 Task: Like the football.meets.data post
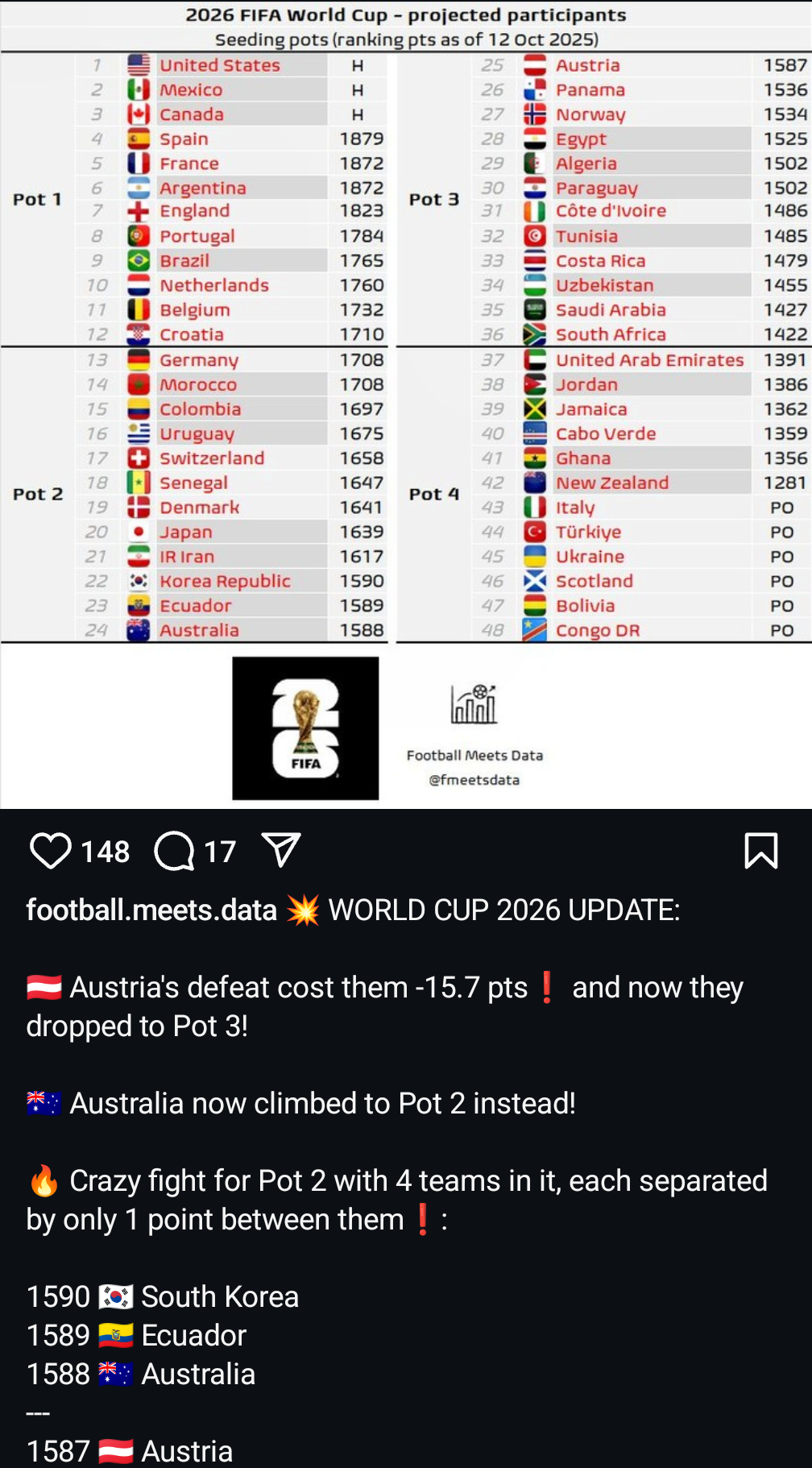(x=51, y=851)
